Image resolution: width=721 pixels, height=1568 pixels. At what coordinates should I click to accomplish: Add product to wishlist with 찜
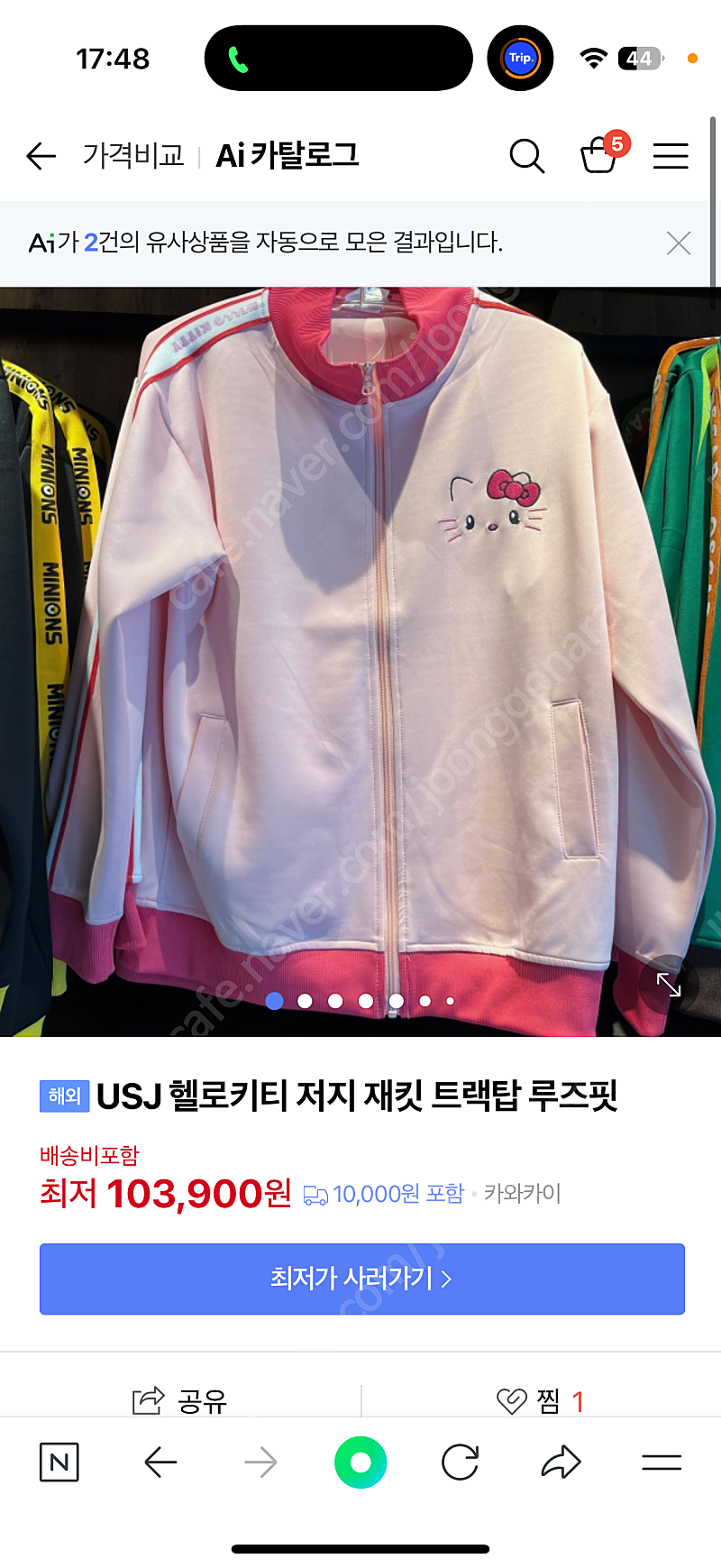tap(541, 1400)
